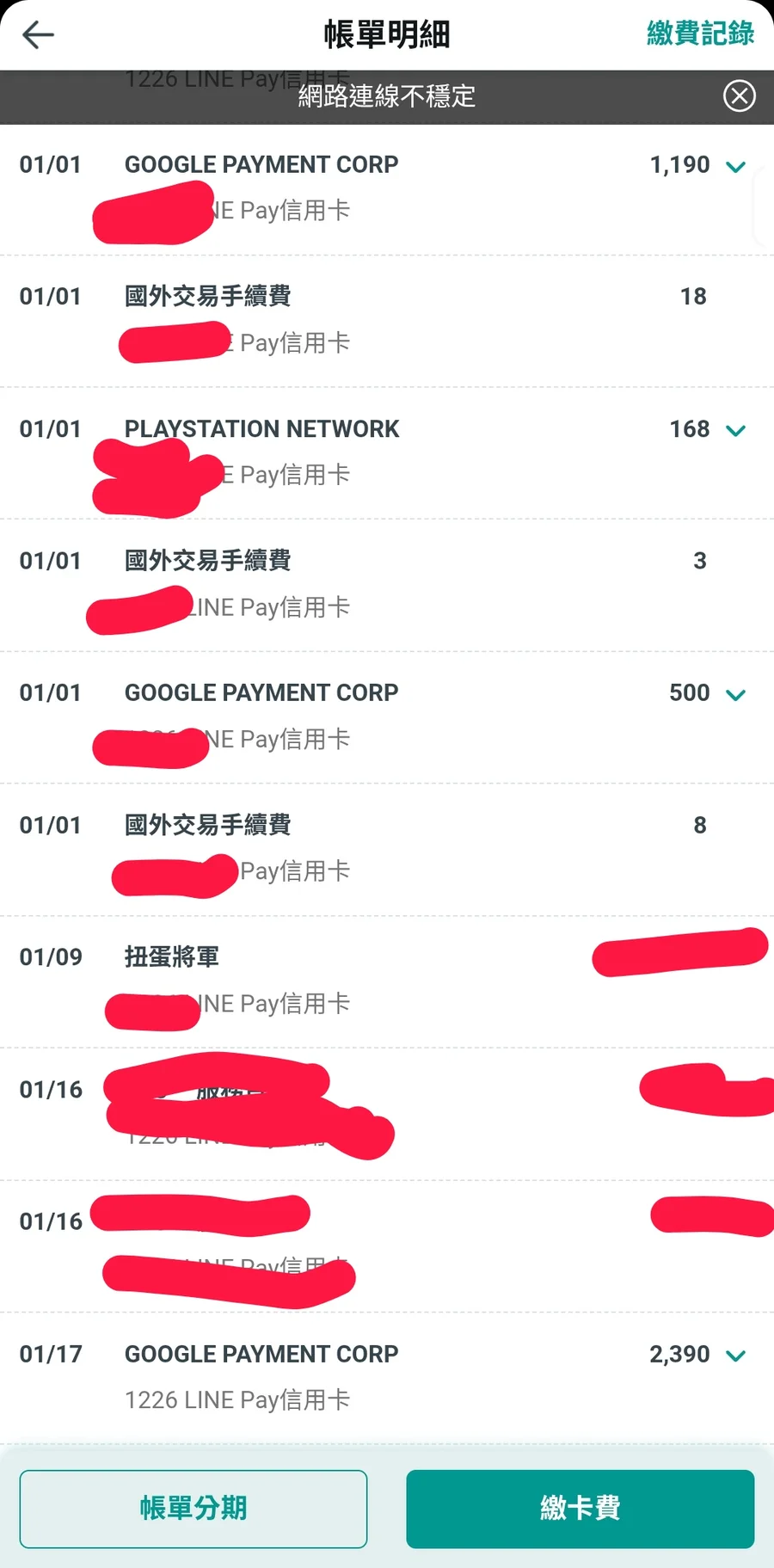Dismiss the 網路連線不穩定 banner
774x1568 pixels.
(x=739, y=95)
